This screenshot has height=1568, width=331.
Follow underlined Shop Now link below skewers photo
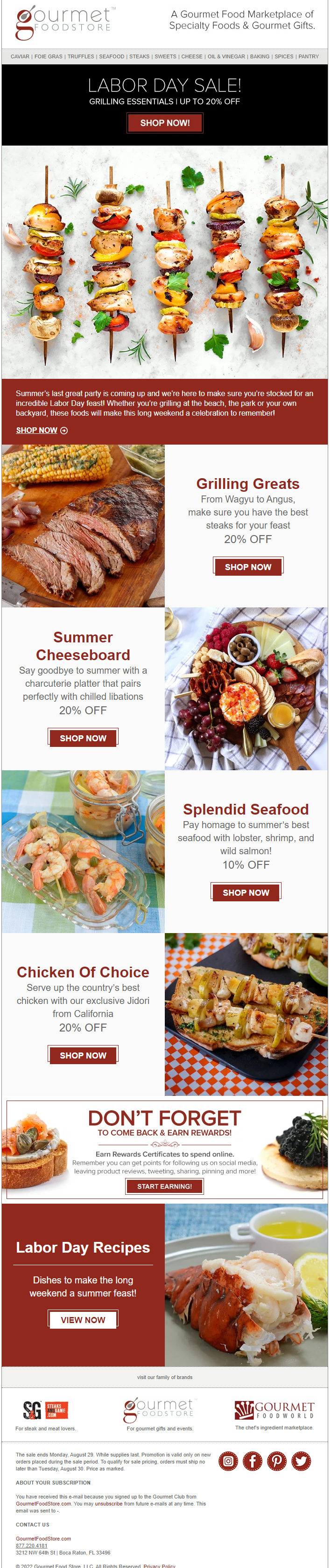36,430
